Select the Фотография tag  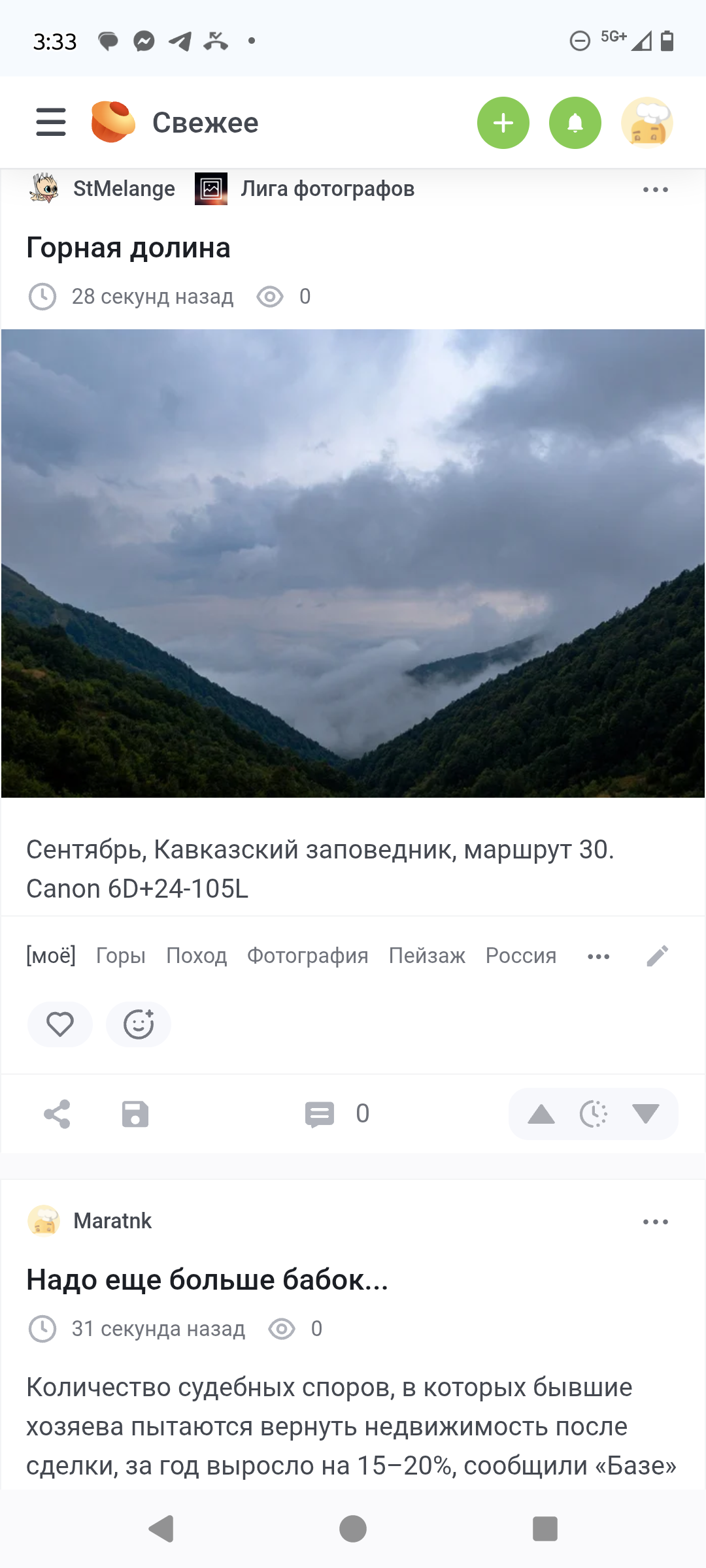(307, 956)
